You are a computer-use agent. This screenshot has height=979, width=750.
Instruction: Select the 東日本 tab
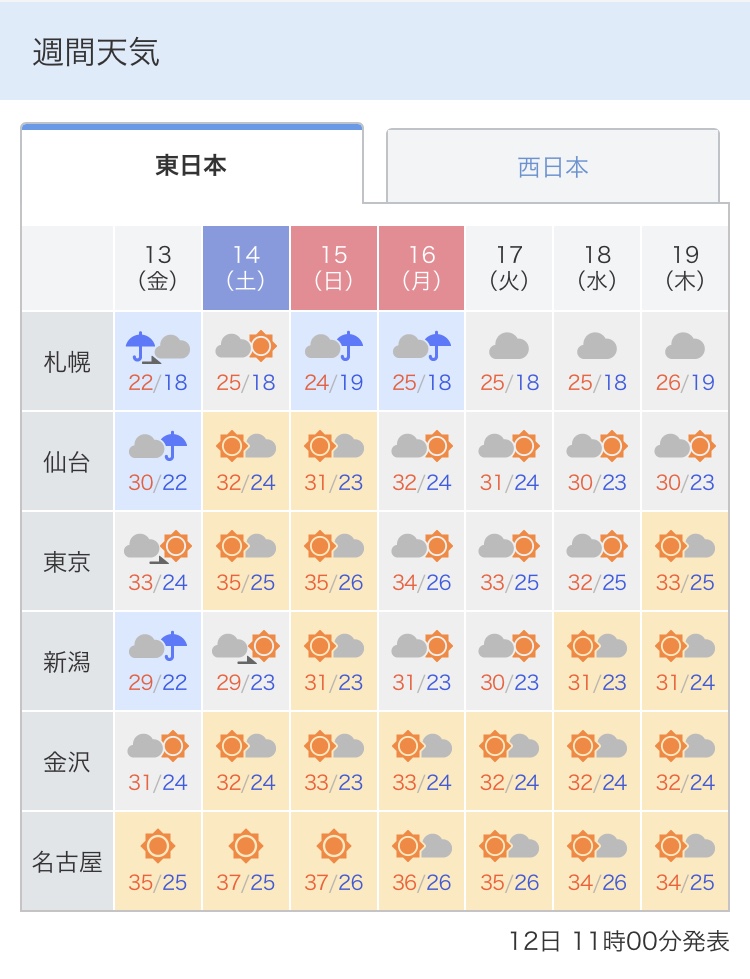tap(191, 165)
